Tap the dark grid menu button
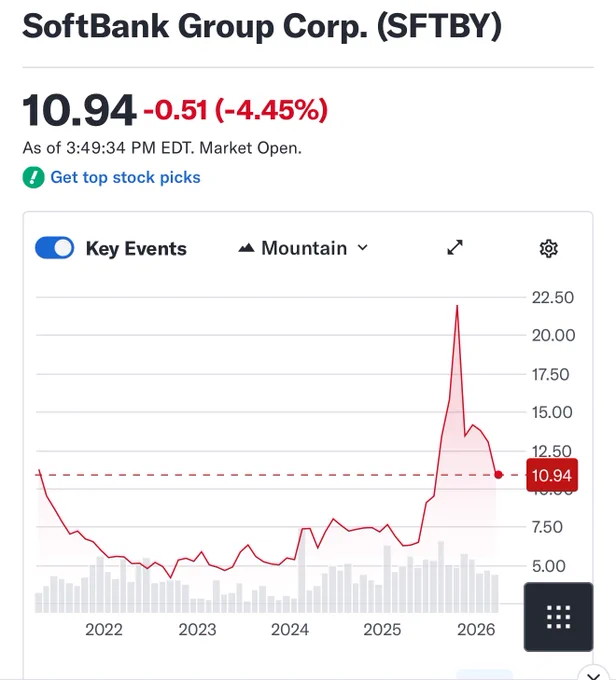 (558, 617)
